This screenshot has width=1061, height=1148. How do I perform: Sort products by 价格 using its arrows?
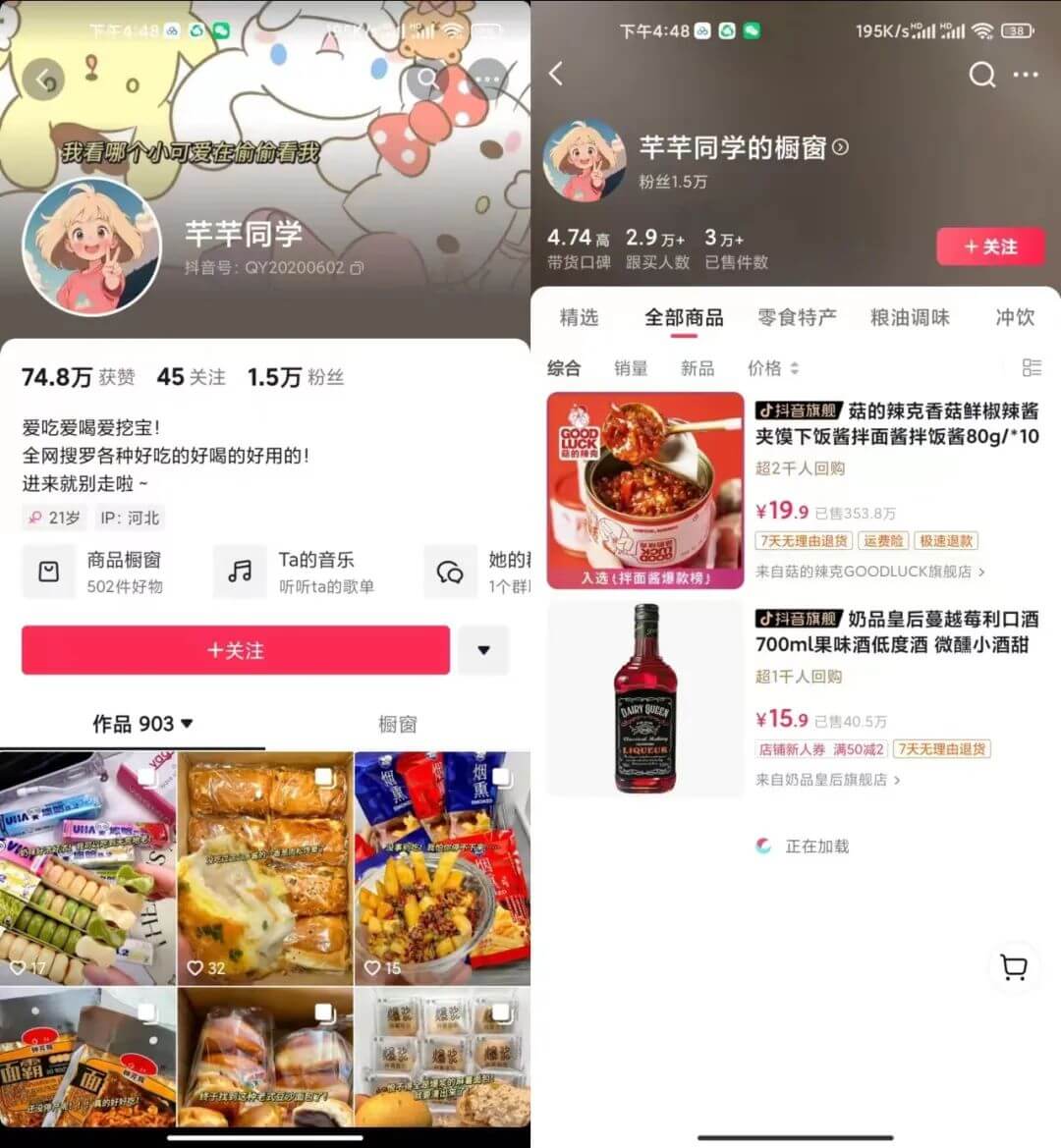[775, 368]
